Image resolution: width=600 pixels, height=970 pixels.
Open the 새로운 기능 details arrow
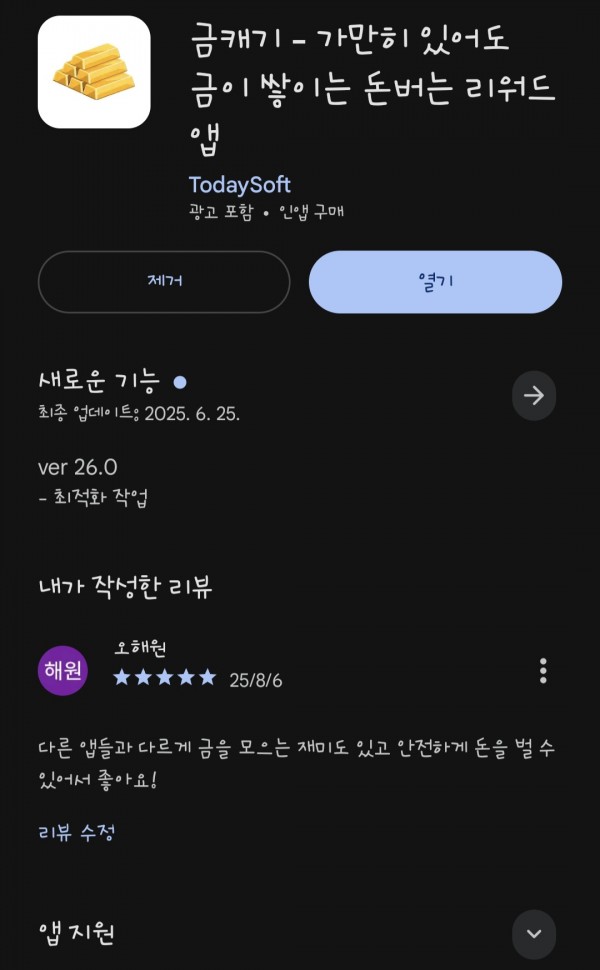point(534,395)
